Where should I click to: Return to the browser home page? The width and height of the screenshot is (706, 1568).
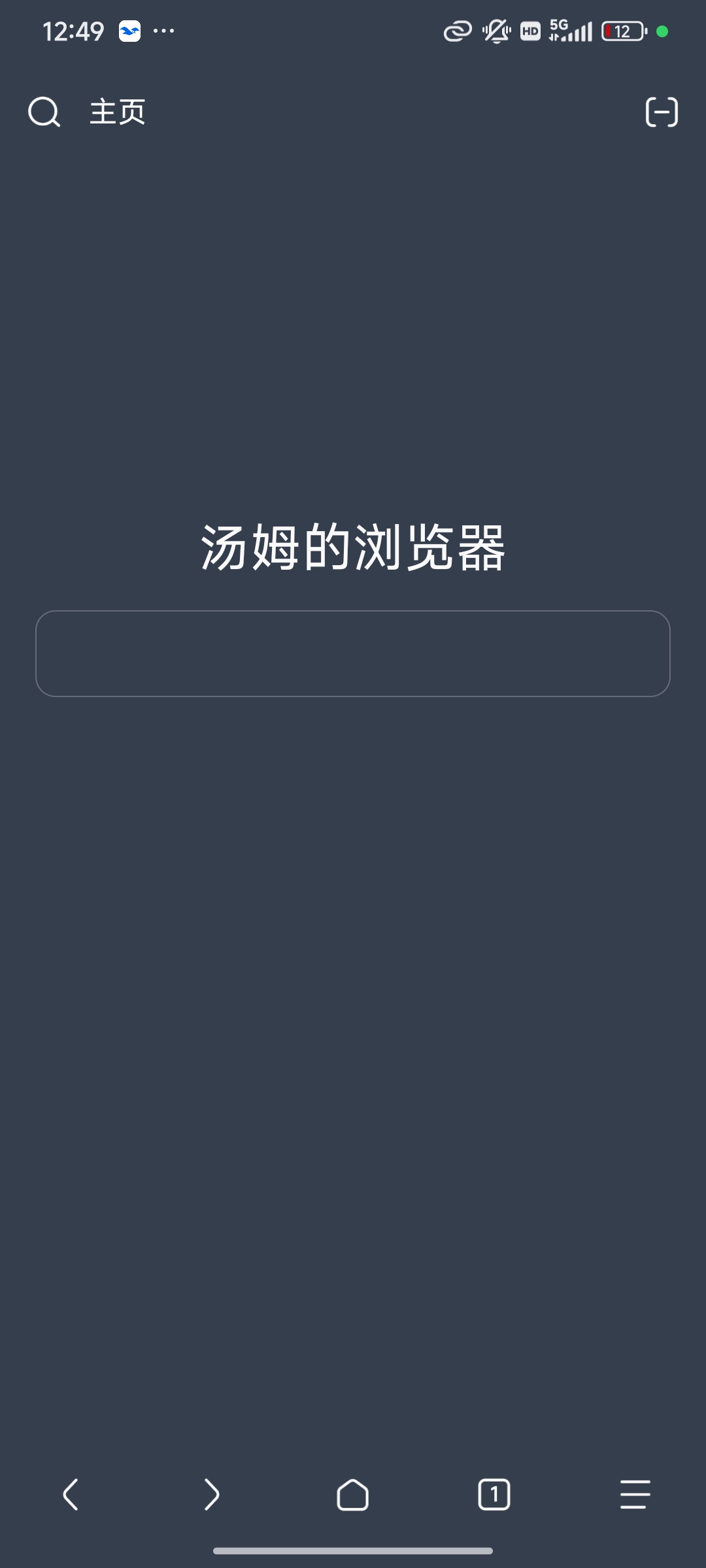tap(353, 1494)
